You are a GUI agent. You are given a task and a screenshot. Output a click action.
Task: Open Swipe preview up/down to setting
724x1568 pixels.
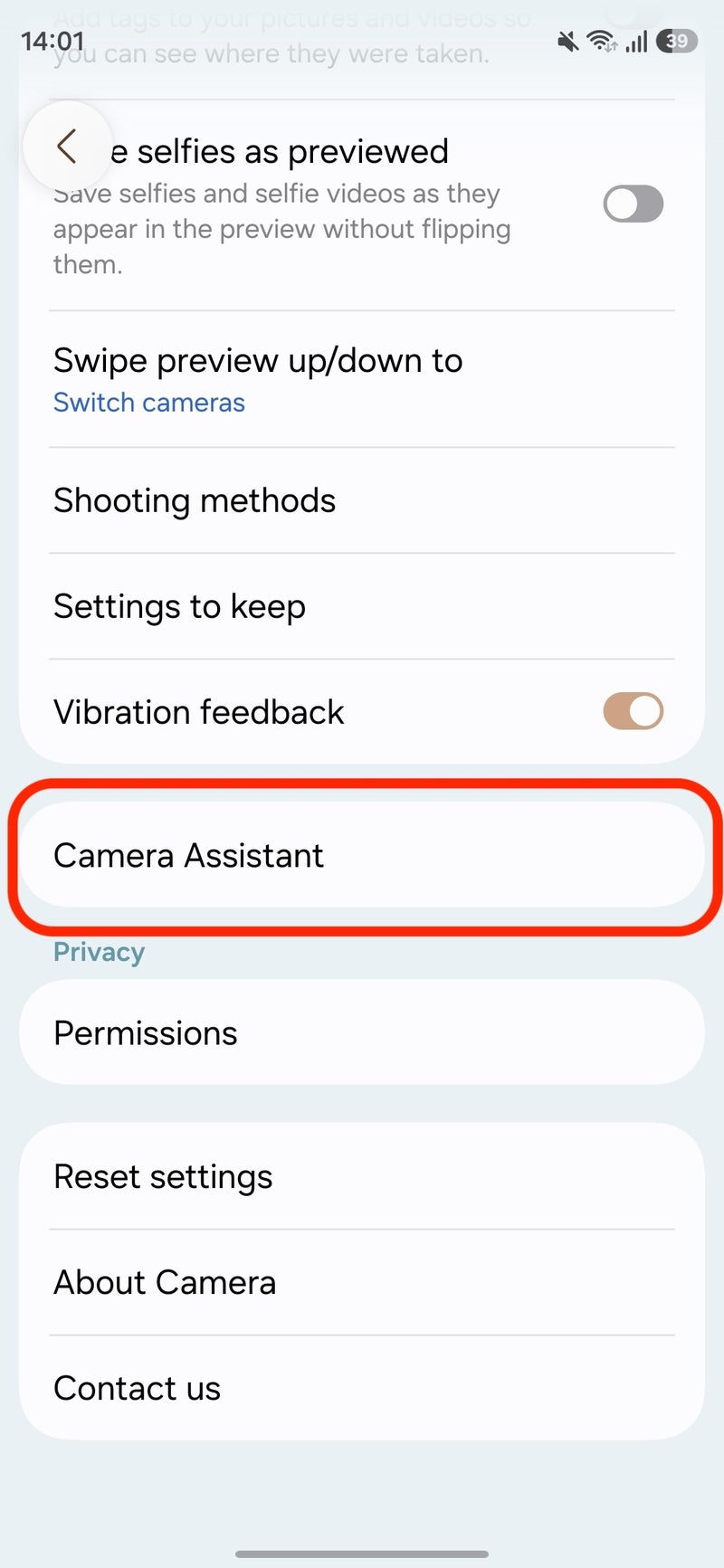tap(362, 379)
